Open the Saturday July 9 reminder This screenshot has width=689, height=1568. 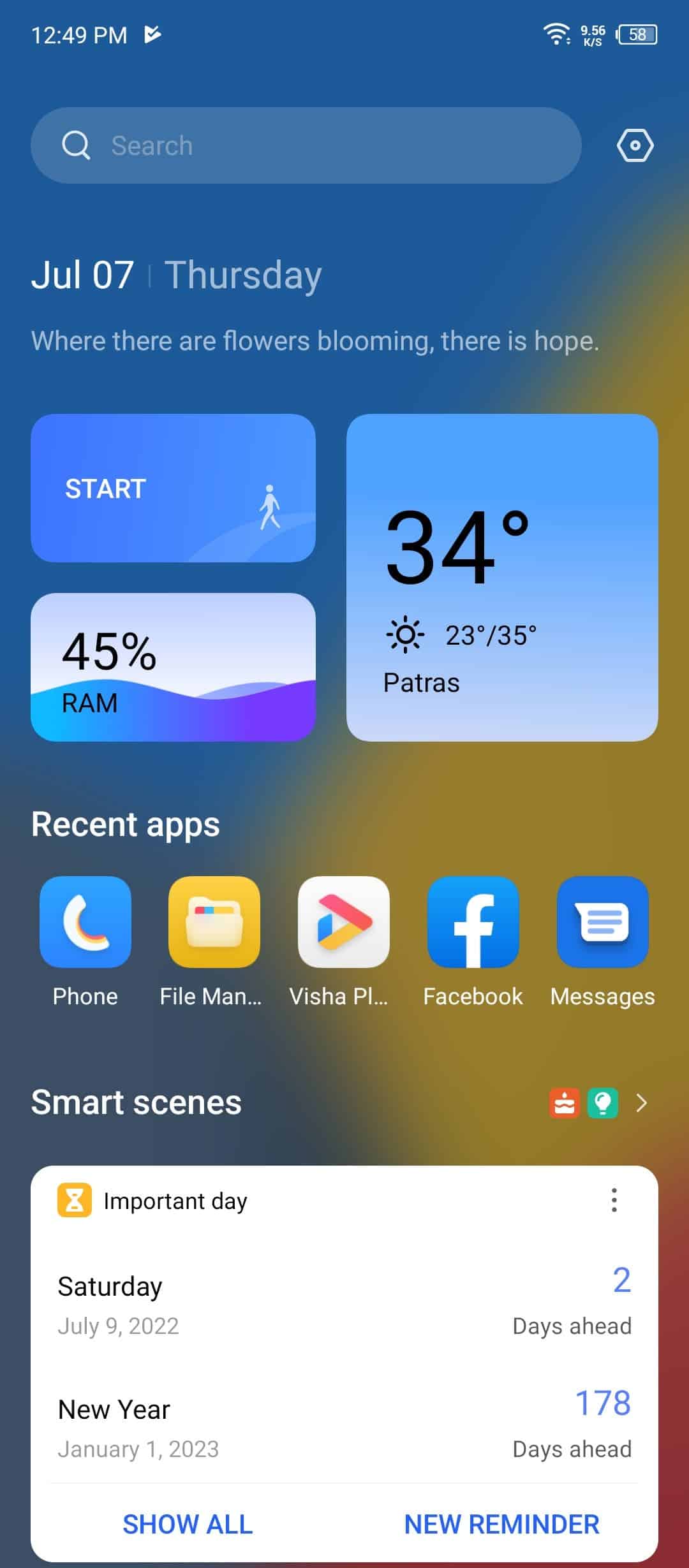point(344,1304)
